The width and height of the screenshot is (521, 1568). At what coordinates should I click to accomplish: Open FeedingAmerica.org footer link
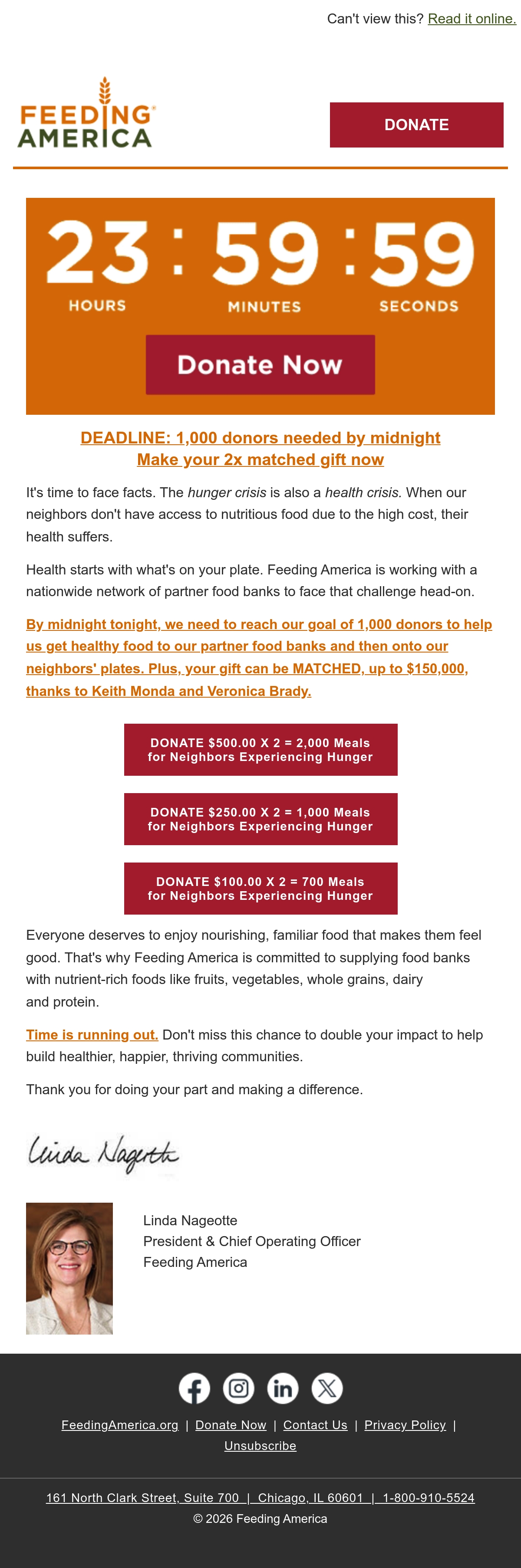pyautogui.click(x=120, y=1425)
